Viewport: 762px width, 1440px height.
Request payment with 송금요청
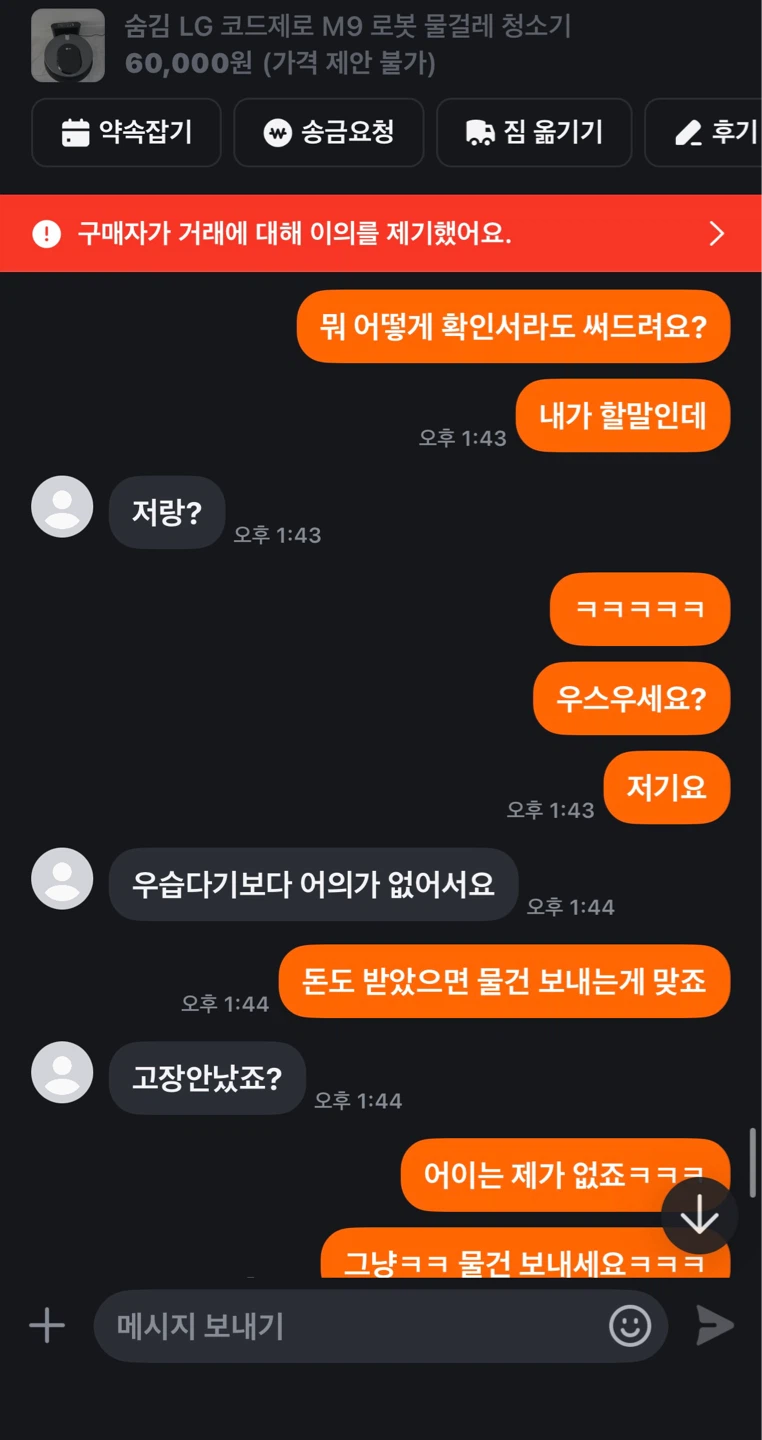329,132
